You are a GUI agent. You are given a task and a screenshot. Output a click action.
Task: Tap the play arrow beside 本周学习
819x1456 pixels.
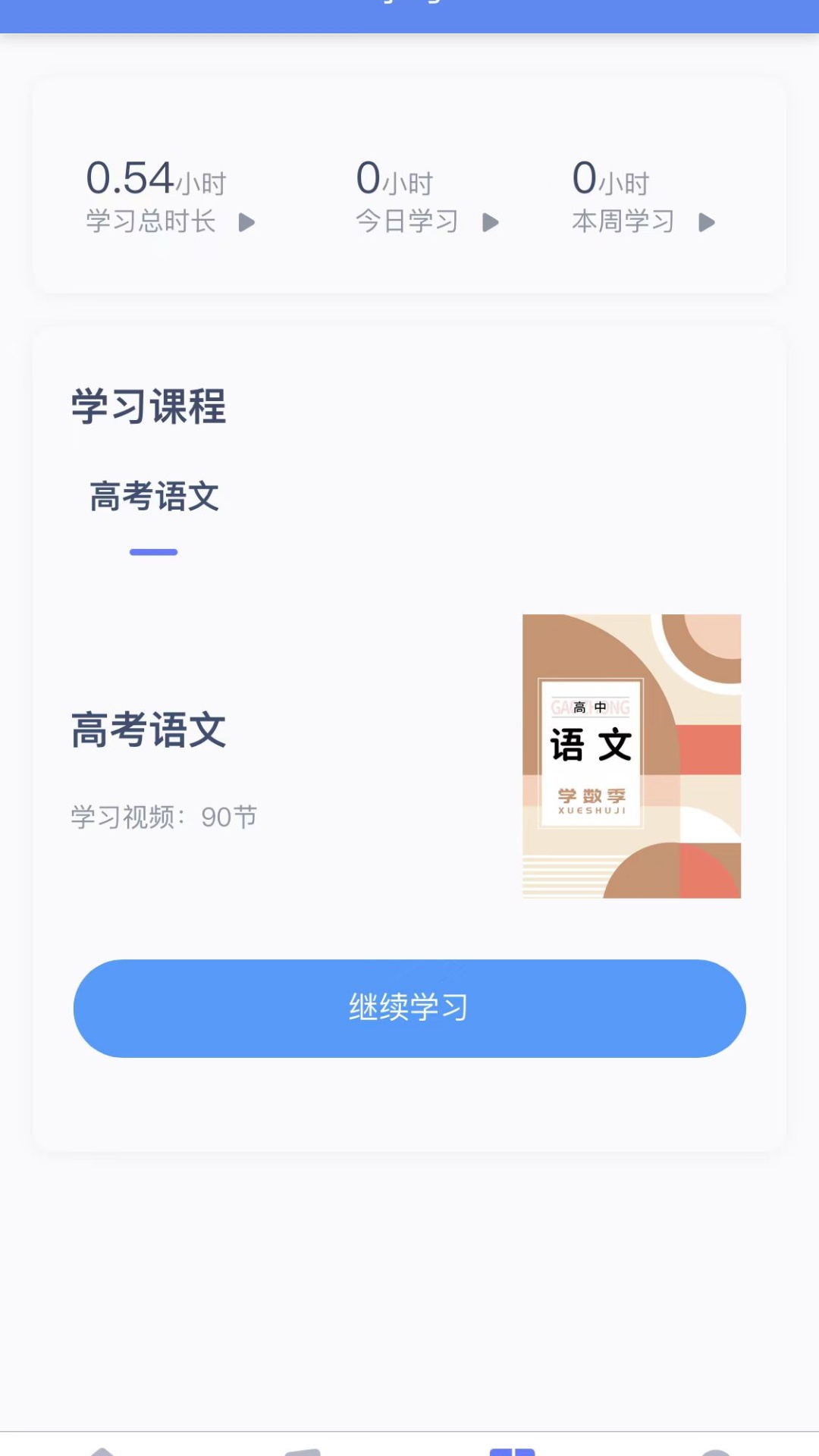(707, 222)
